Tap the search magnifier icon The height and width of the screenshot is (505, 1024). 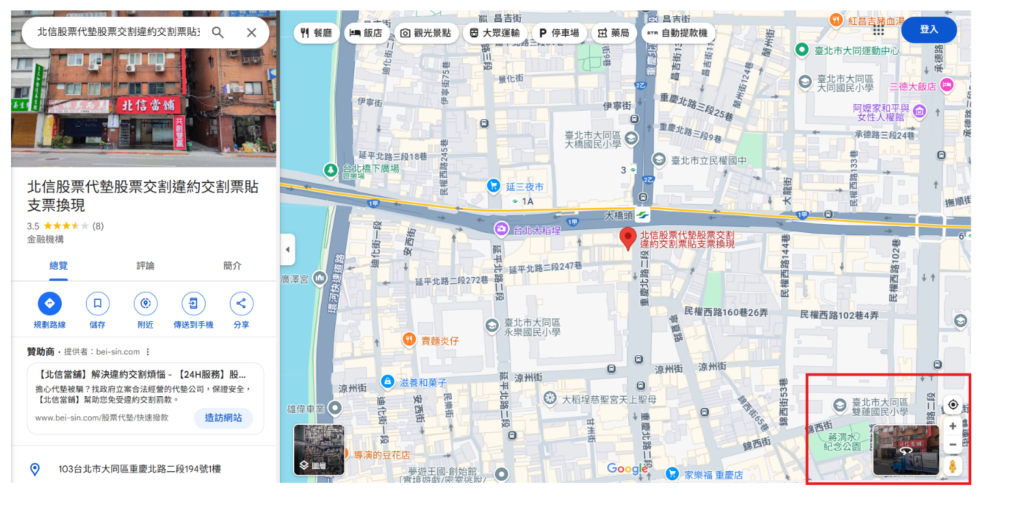click(x=218, y=32)
